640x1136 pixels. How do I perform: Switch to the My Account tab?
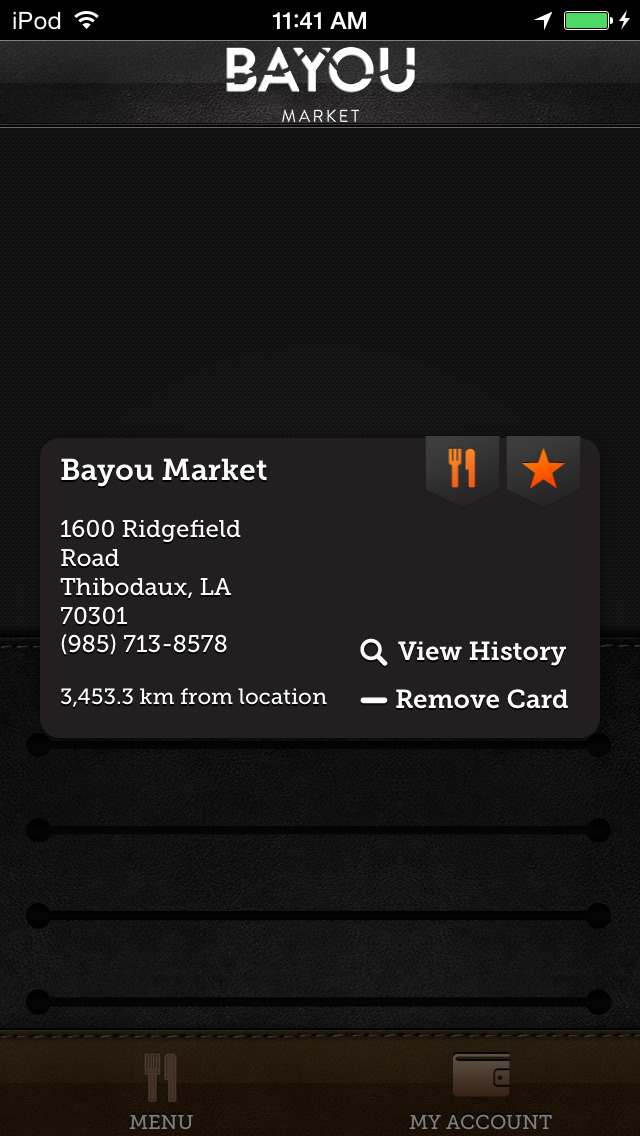481,1087
